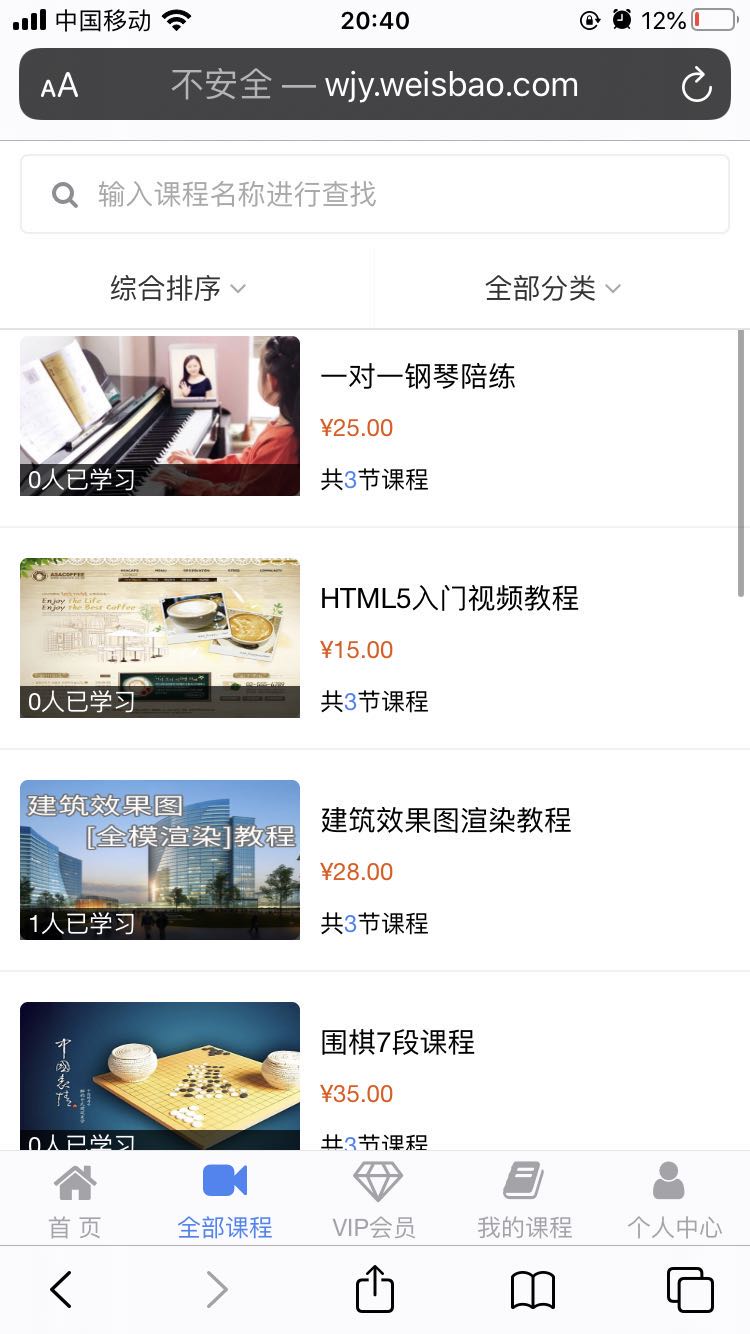The image size is (750, 1334).
Task: Share this page from Safari toolbar
Action: 375,1290
